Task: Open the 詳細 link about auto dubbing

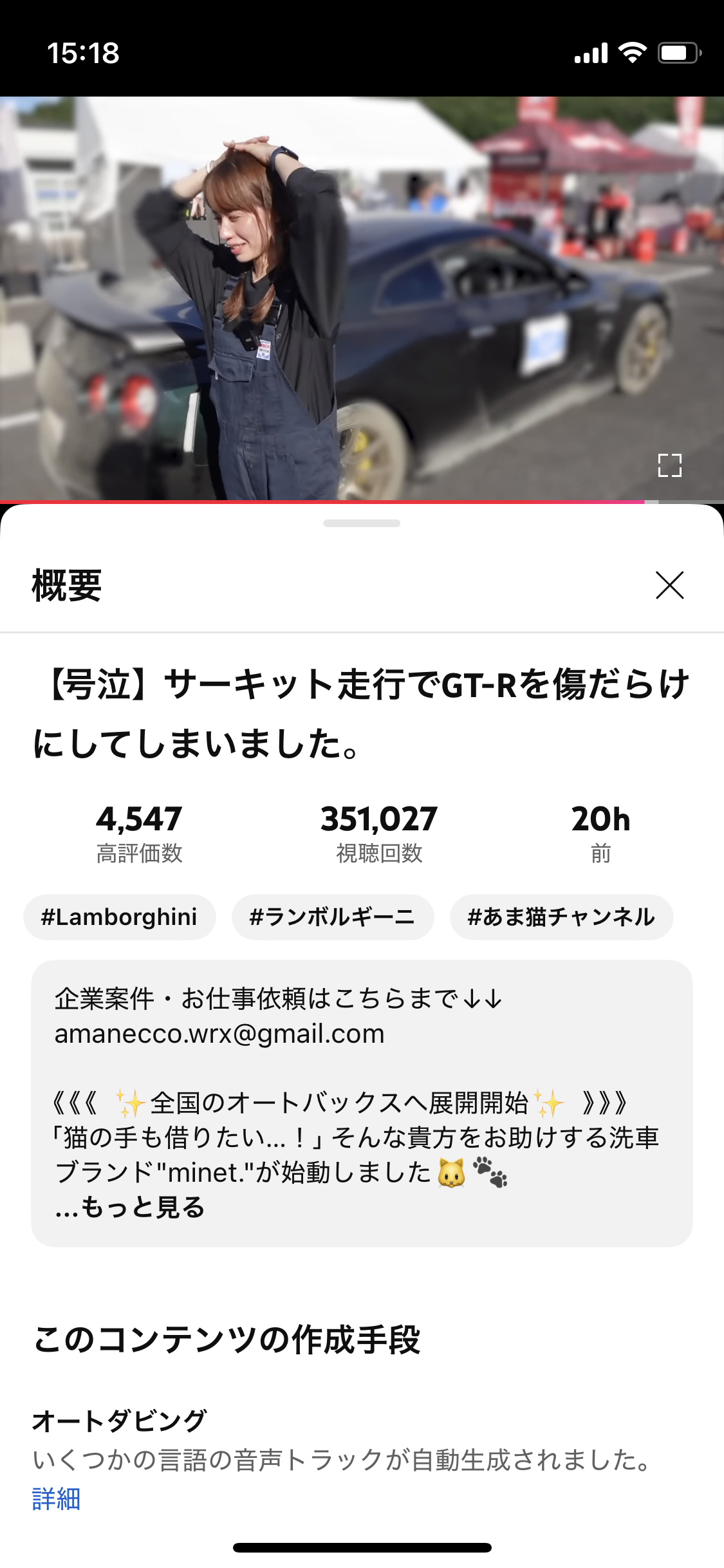Action: pos(57,1498)
